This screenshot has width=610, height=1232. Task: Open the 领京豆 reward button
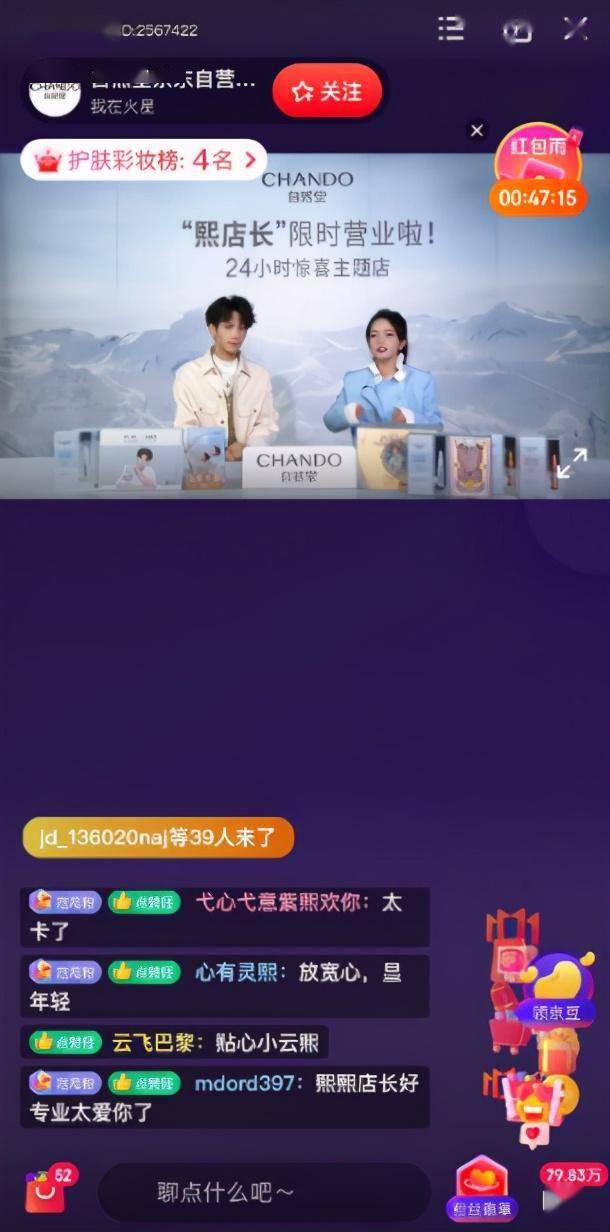[556, 990]
